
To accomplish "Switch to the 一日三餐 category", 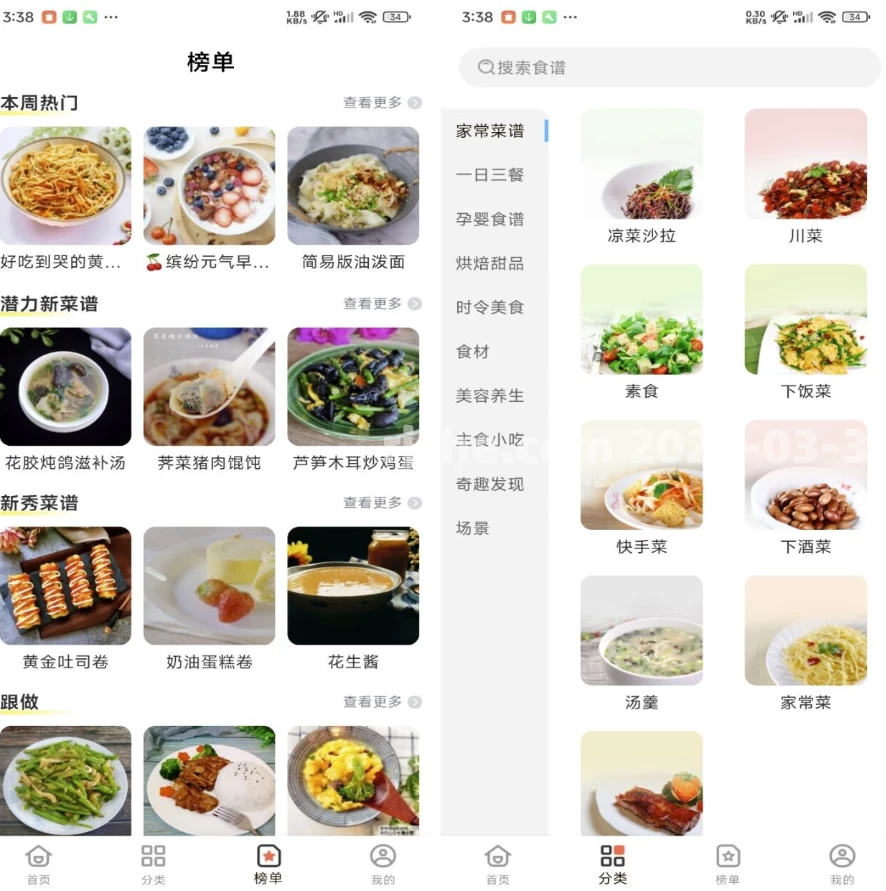I will pos(490,175).
